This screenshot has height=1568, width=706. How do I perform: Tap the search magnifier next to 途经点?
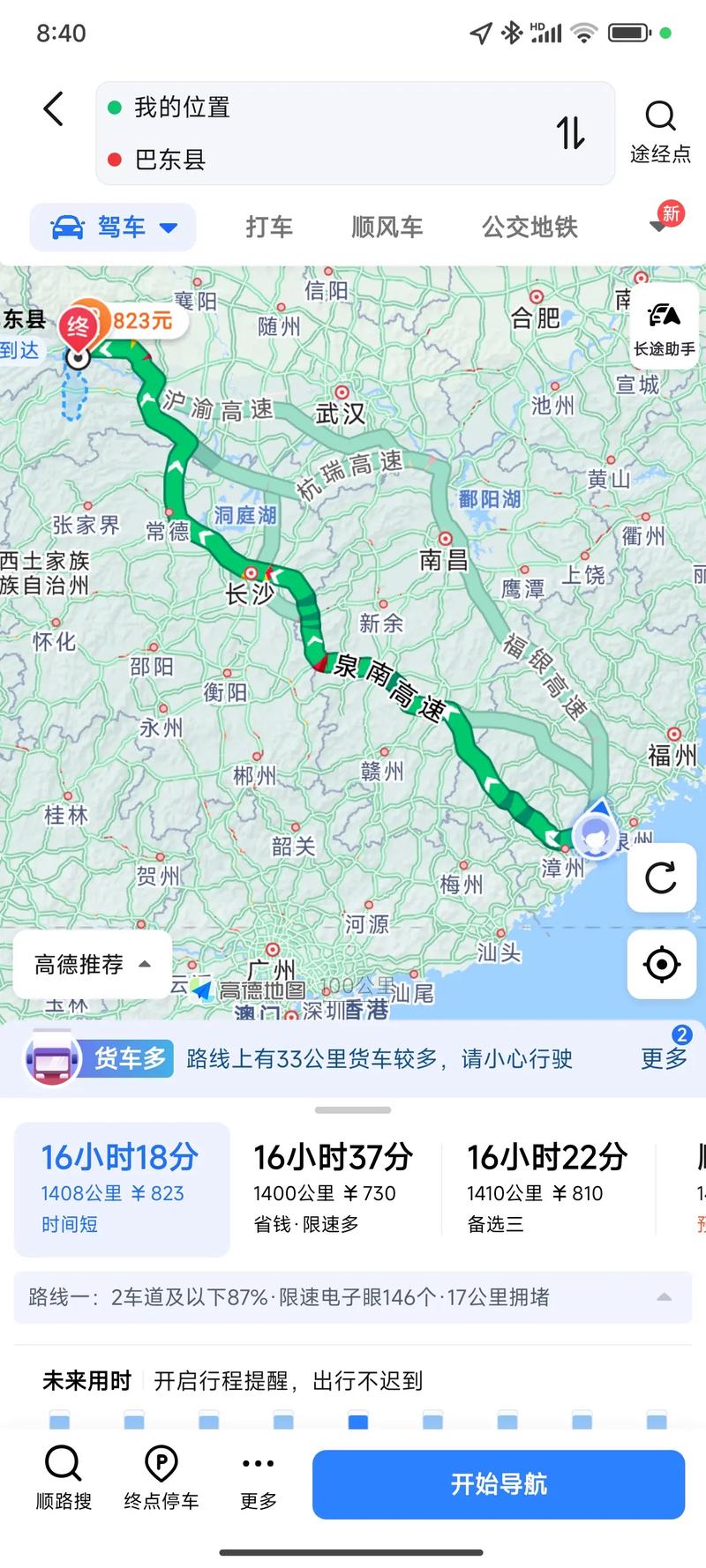pyautogui.click(x=660, y=116)
